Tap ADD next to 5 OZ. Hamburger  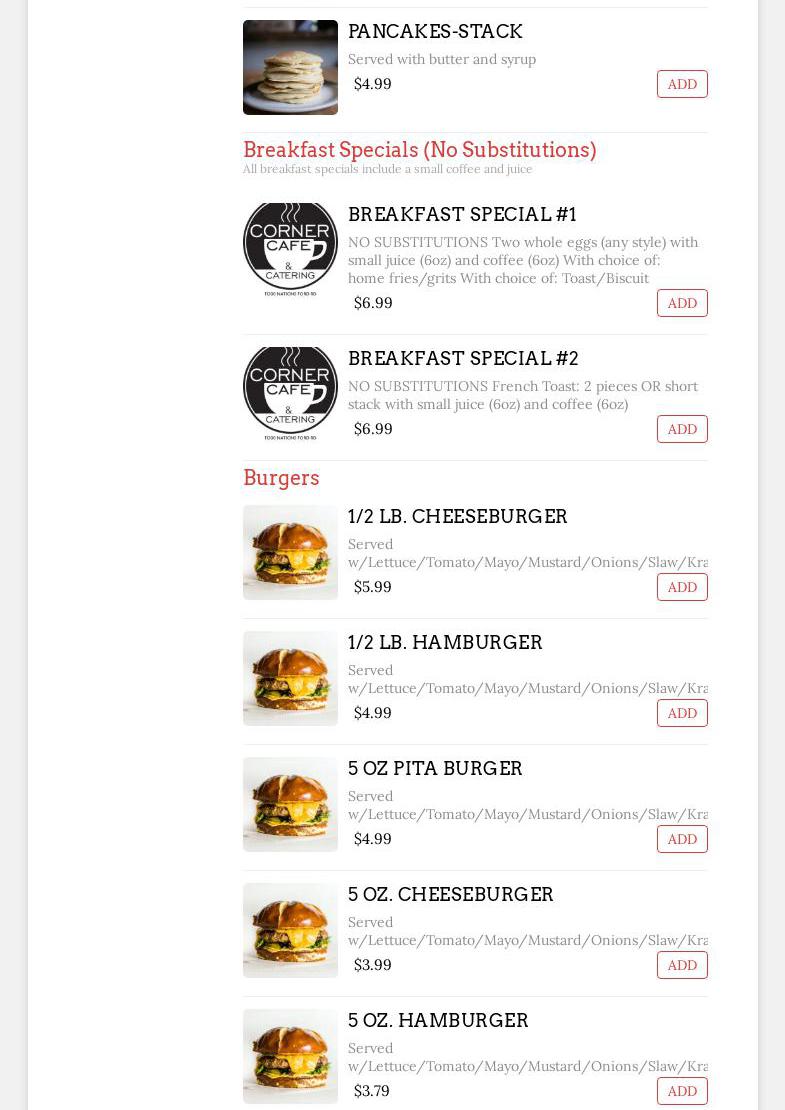click(682, 1091)
